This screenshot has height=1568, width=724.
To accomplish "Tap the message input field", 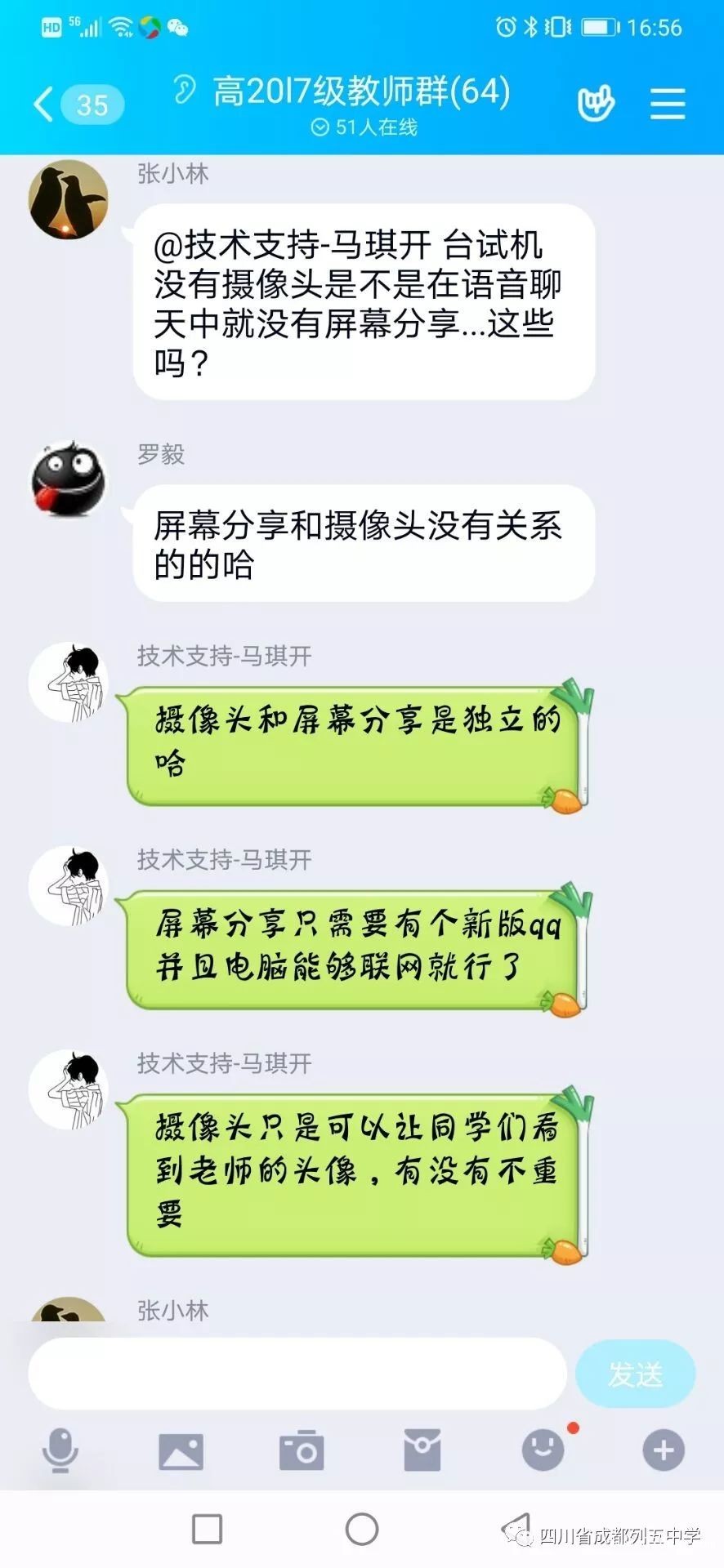I will pos(297,1374).
